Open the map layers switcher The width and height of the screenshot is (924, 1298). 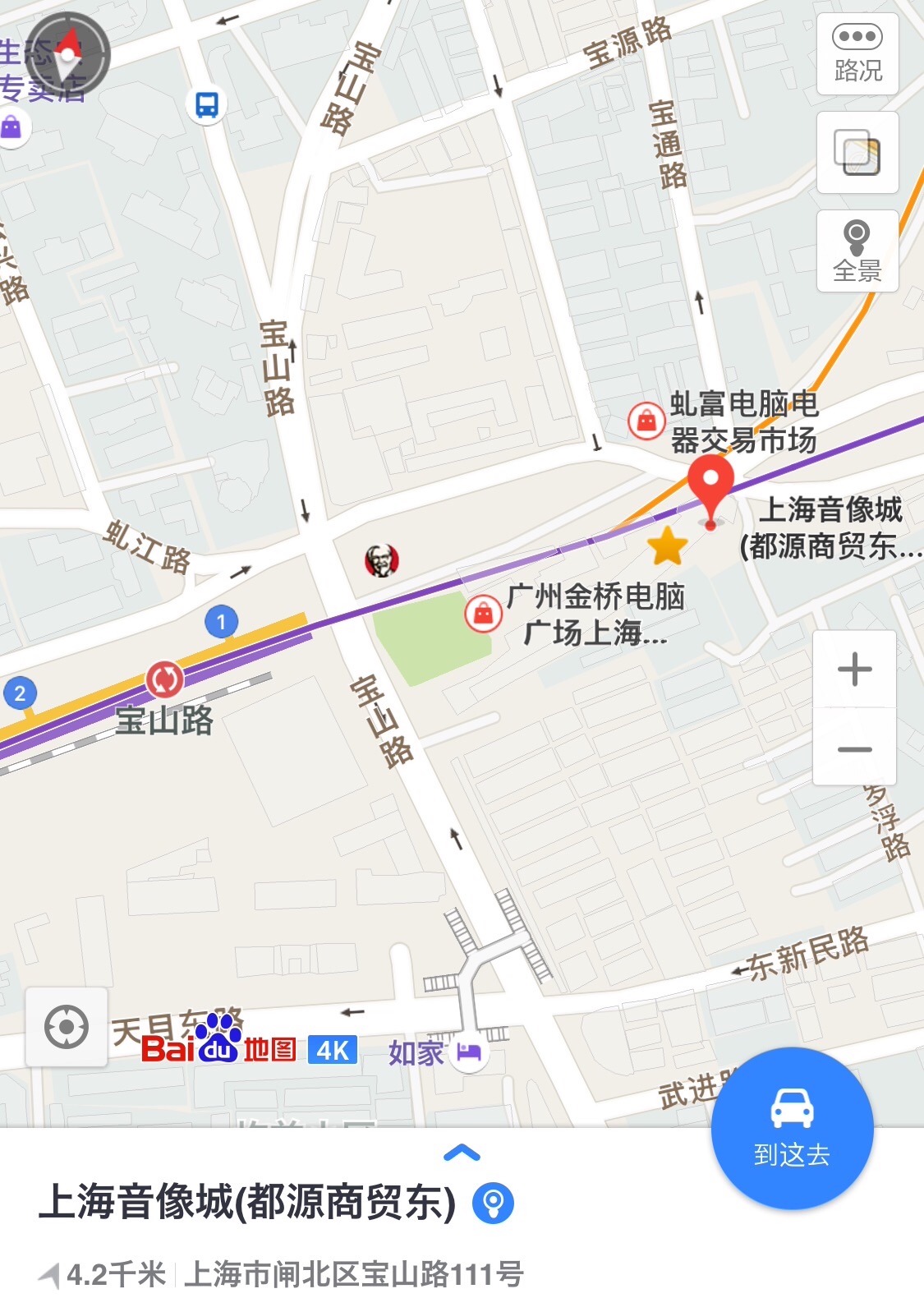coord(856,154)
